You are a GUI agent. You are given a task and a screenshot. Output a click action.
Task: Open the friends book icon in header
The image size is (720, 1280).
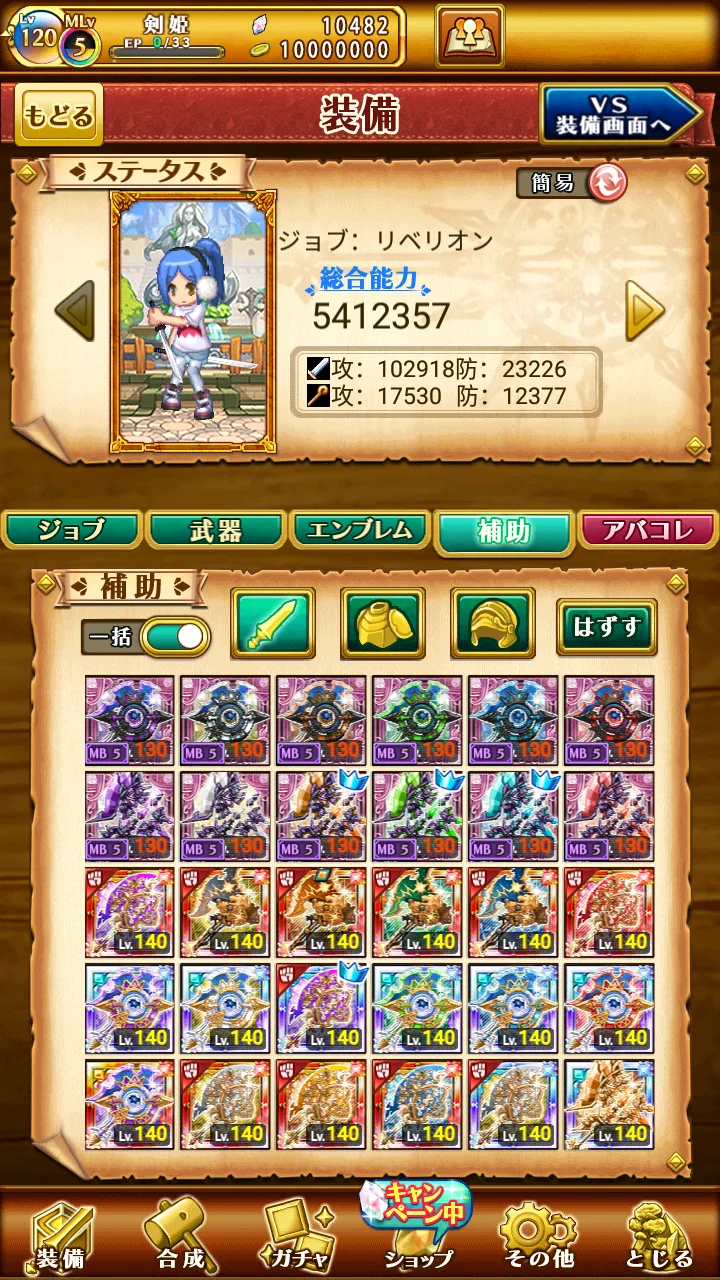click(469, 35)
